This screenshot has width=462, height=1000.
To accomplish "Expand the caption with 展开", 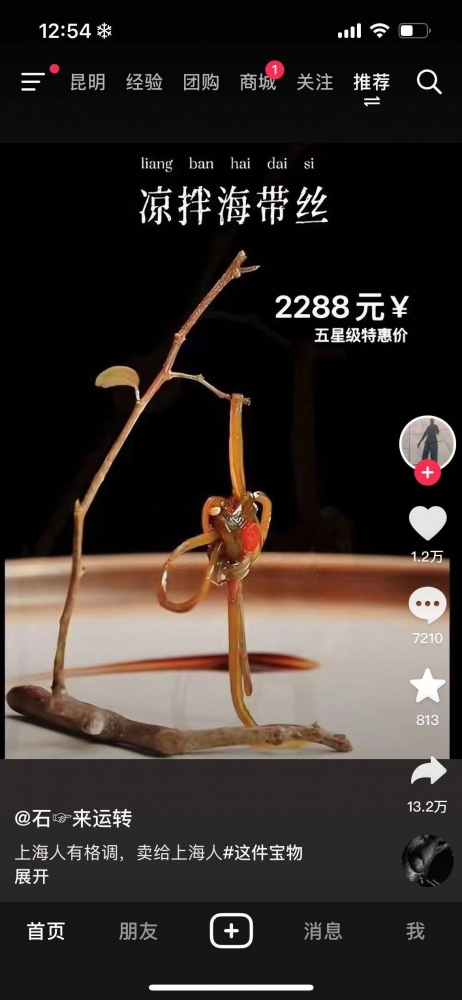I will tap(32, 876).
